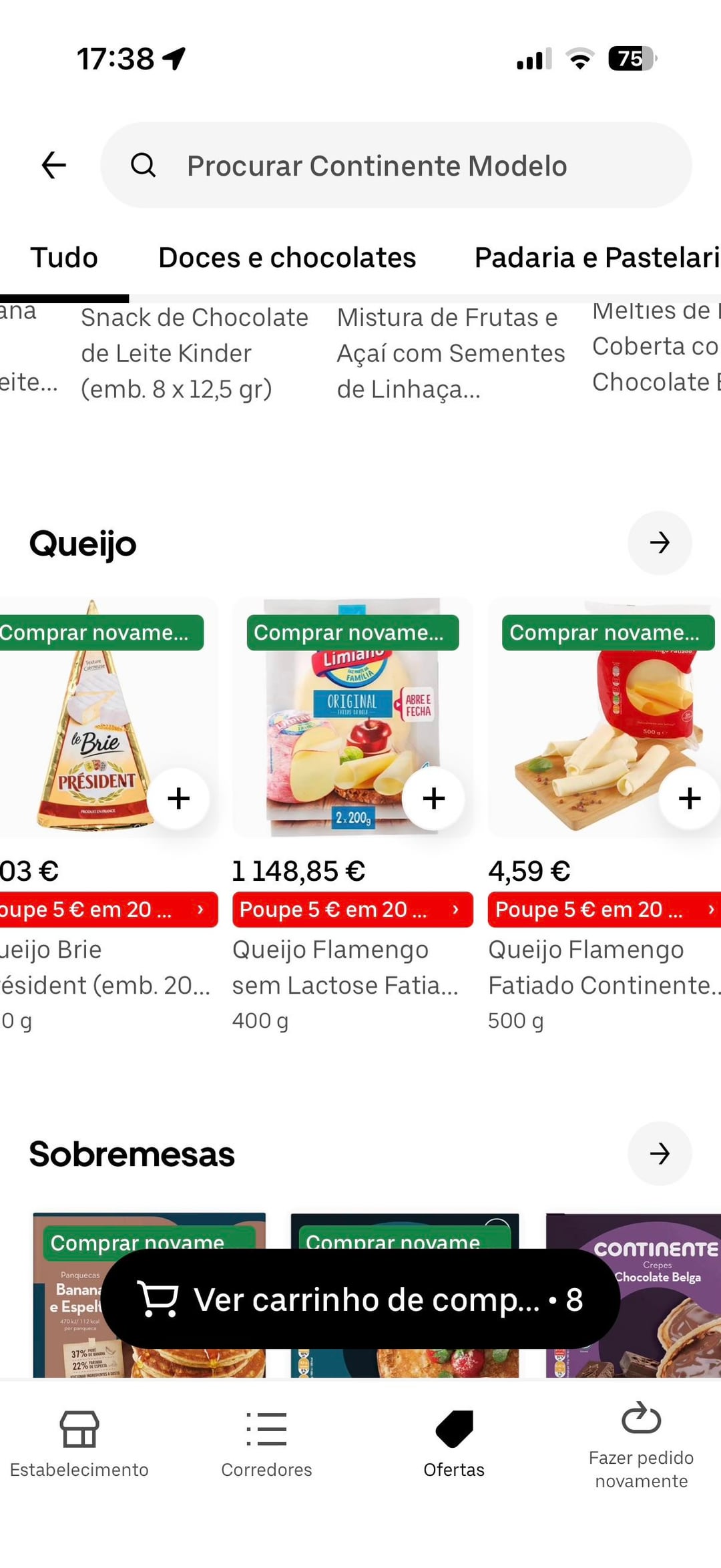The width and height of the screenshot is (721, 1568).
Task: Go back using the arrow icon
Action: coord(53,165)
